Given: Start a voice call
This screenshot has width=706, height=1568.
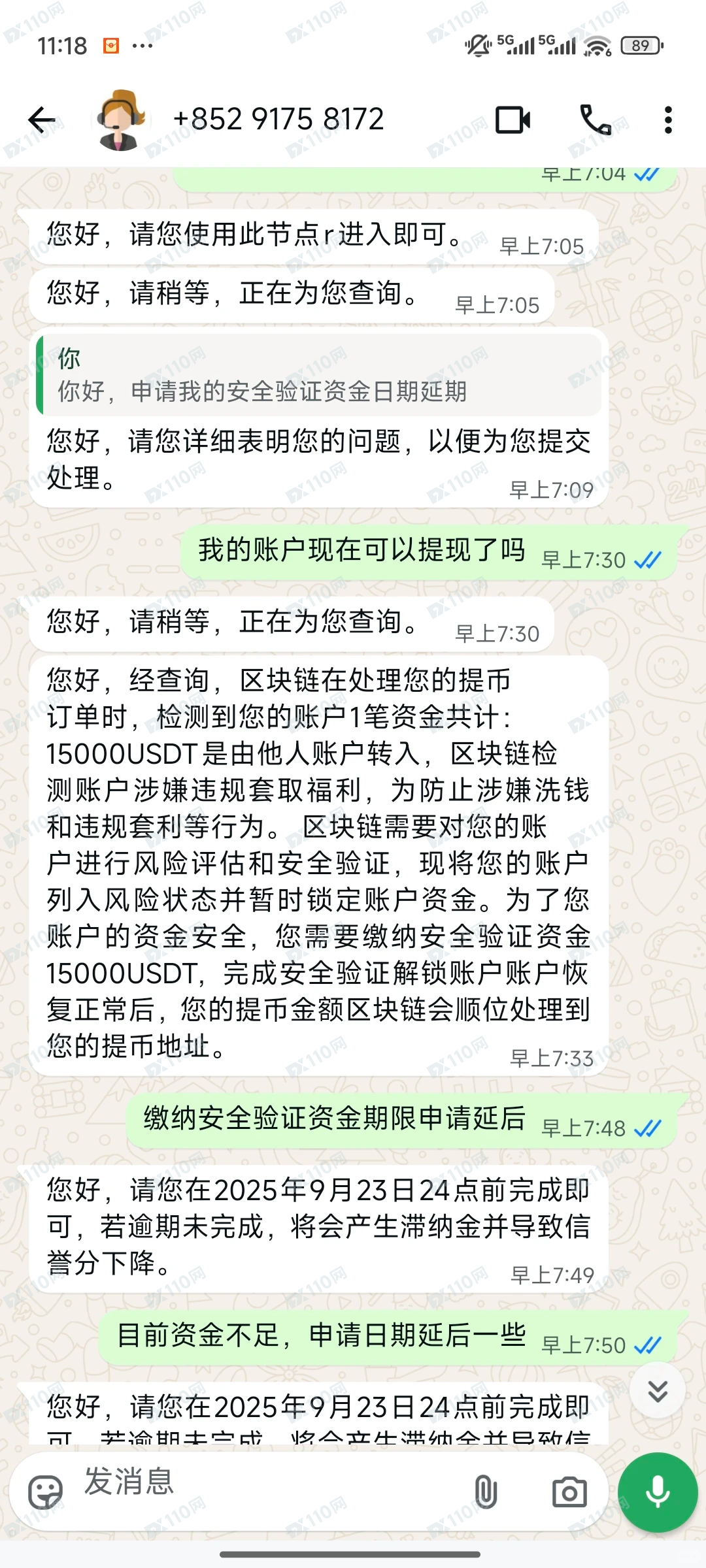Looking at the screenshot, I should tap(596, 120).
